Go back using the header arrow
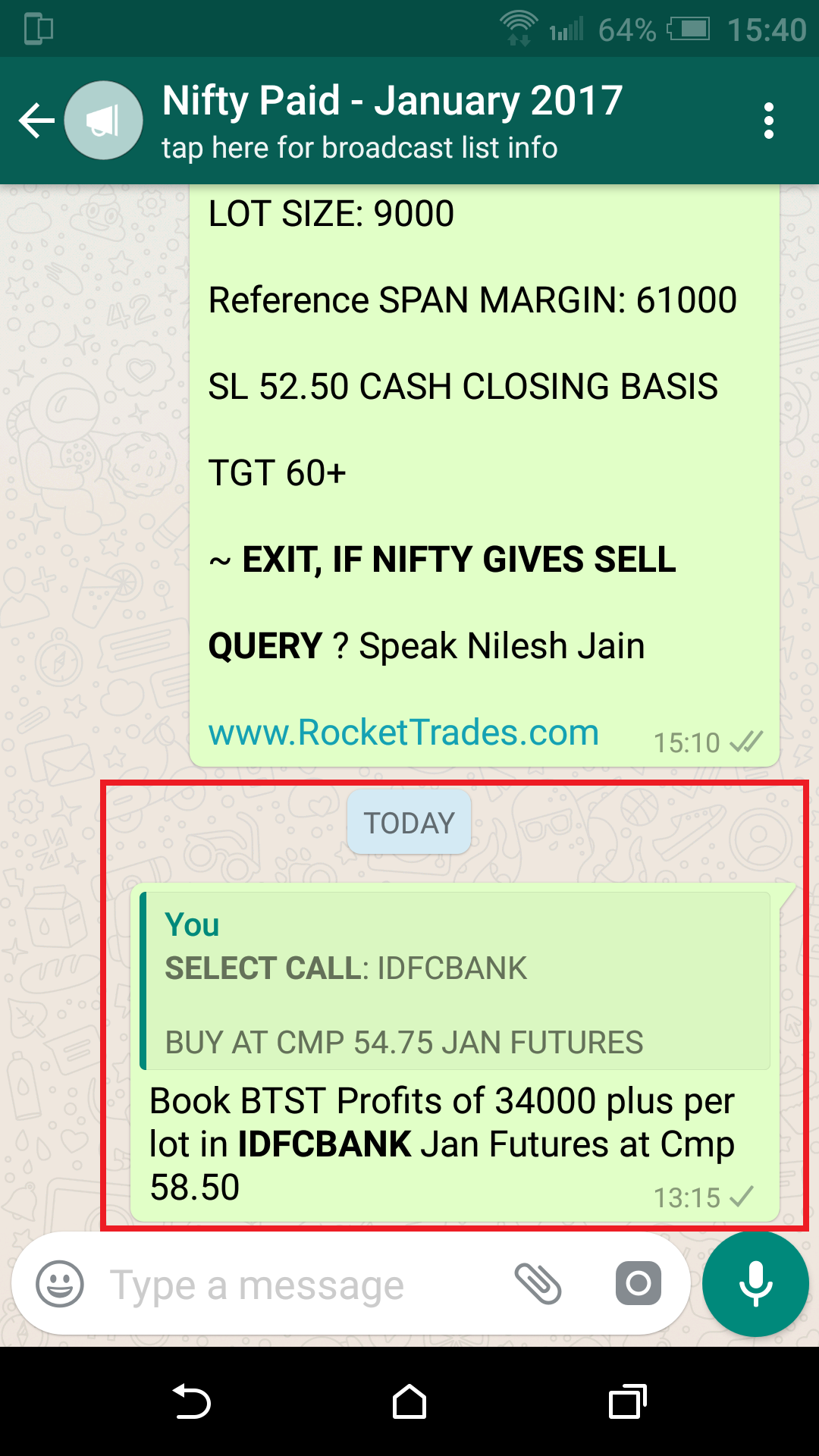 click(x=36, y=121)
